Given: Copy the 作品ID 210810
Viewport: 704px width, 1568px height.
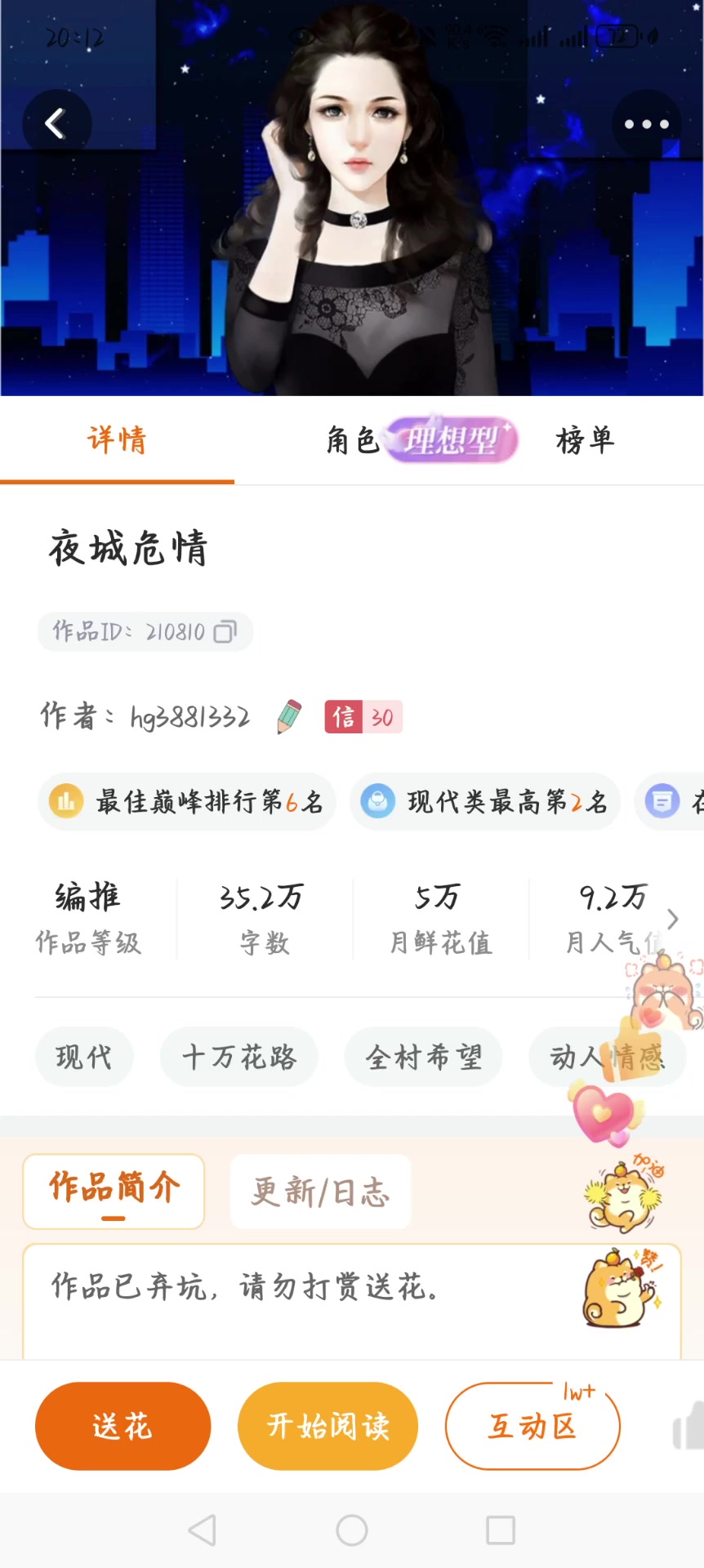Looking at the screenshot, I should pos(225,631).
